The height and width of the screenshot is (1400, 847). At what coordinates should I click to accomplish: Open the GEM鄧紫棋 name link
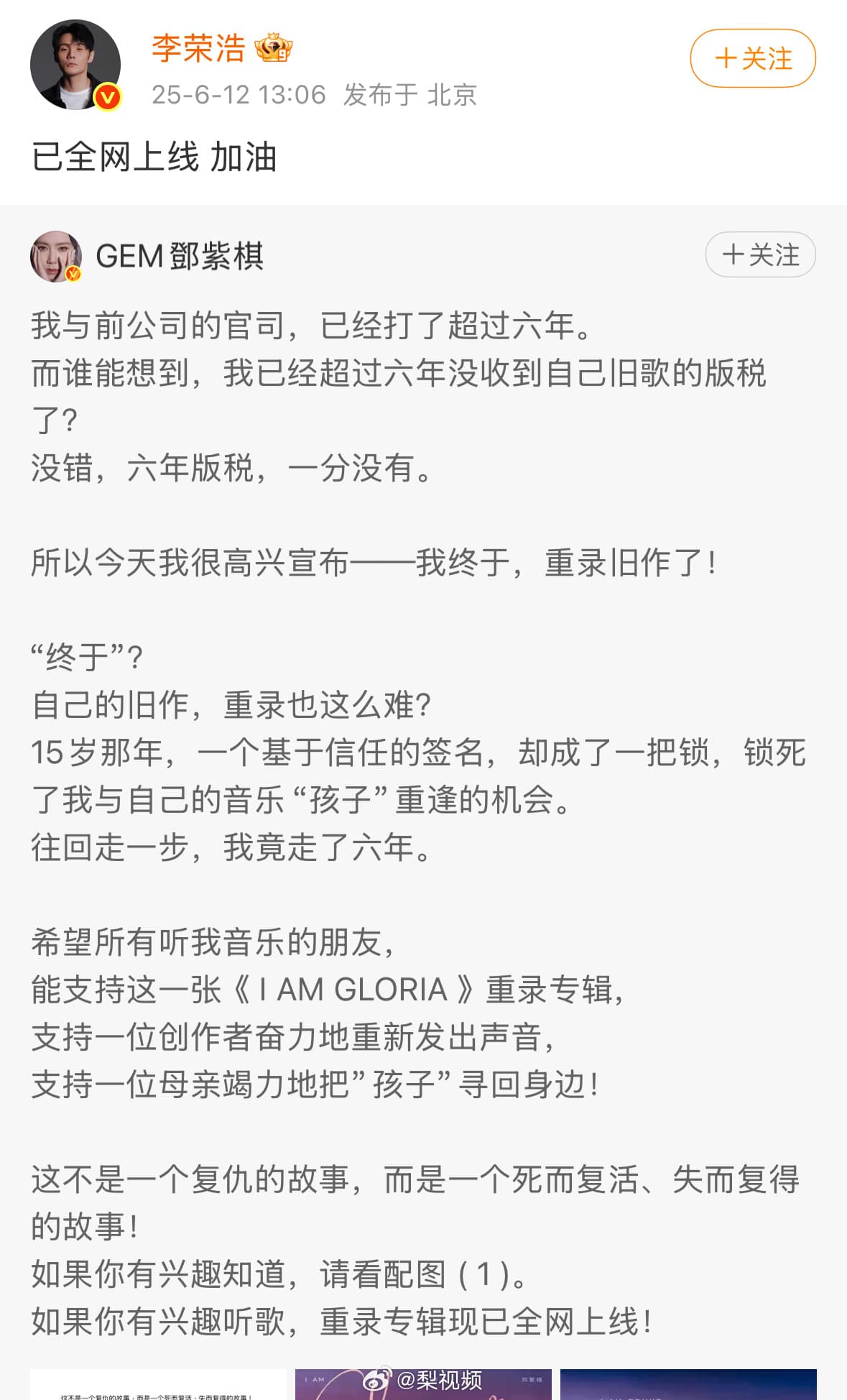pos(180,256)
